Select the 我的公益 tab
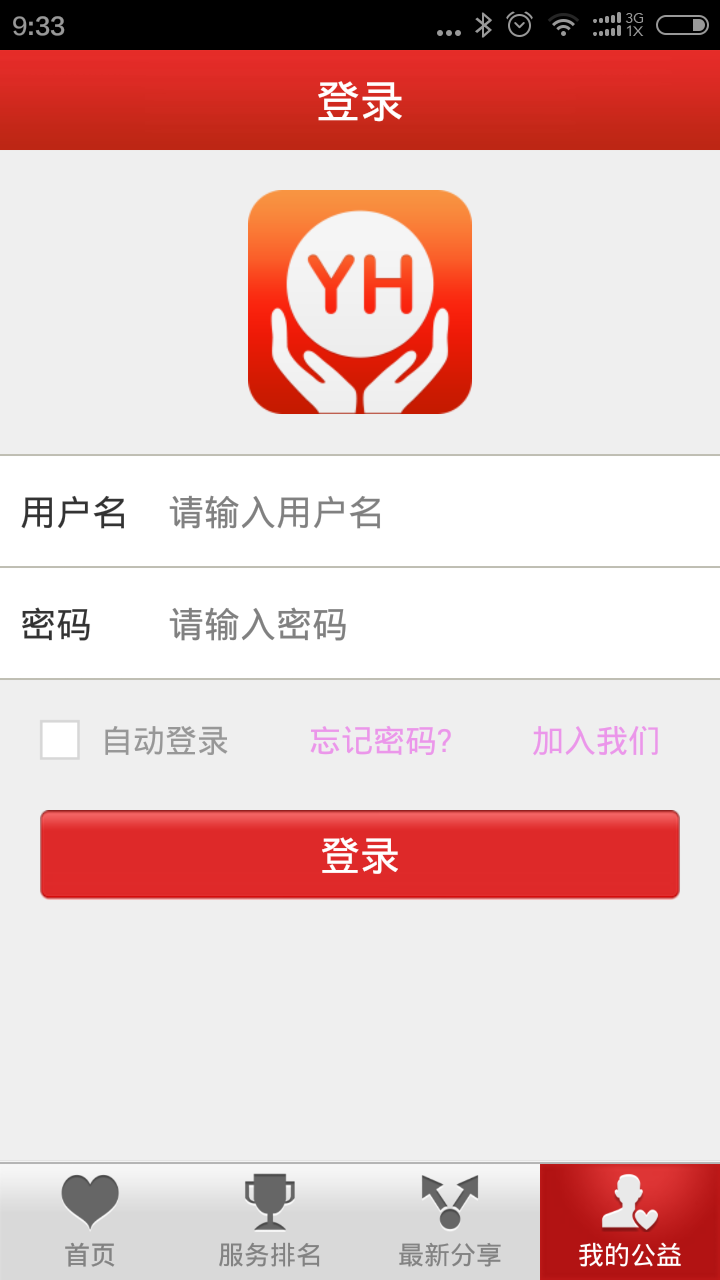This screenshot has width=720, height=1280. pos(630,1221)
